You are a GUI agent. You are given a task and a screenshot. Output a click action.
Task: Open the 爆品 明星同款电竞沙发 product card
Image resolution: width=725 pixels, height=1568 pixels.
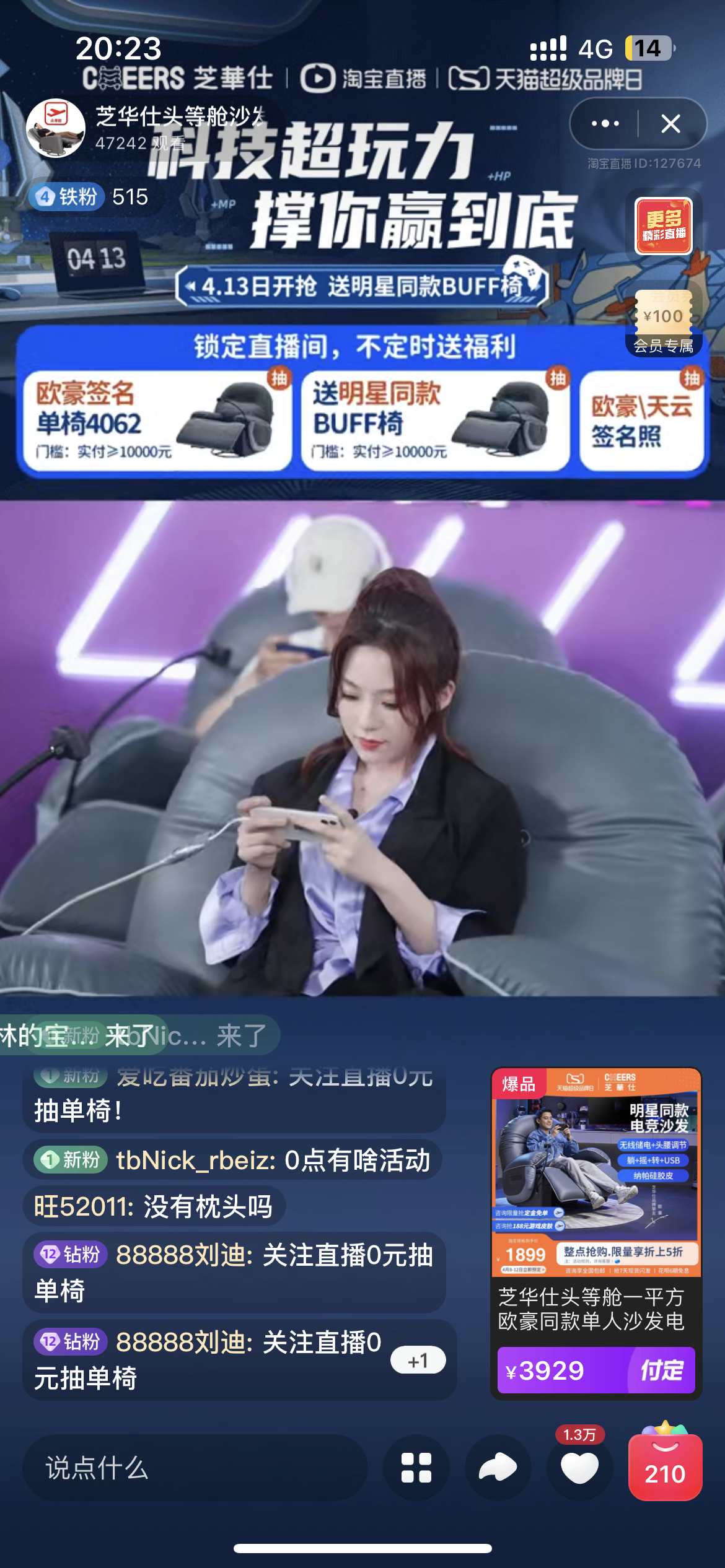595,1177
